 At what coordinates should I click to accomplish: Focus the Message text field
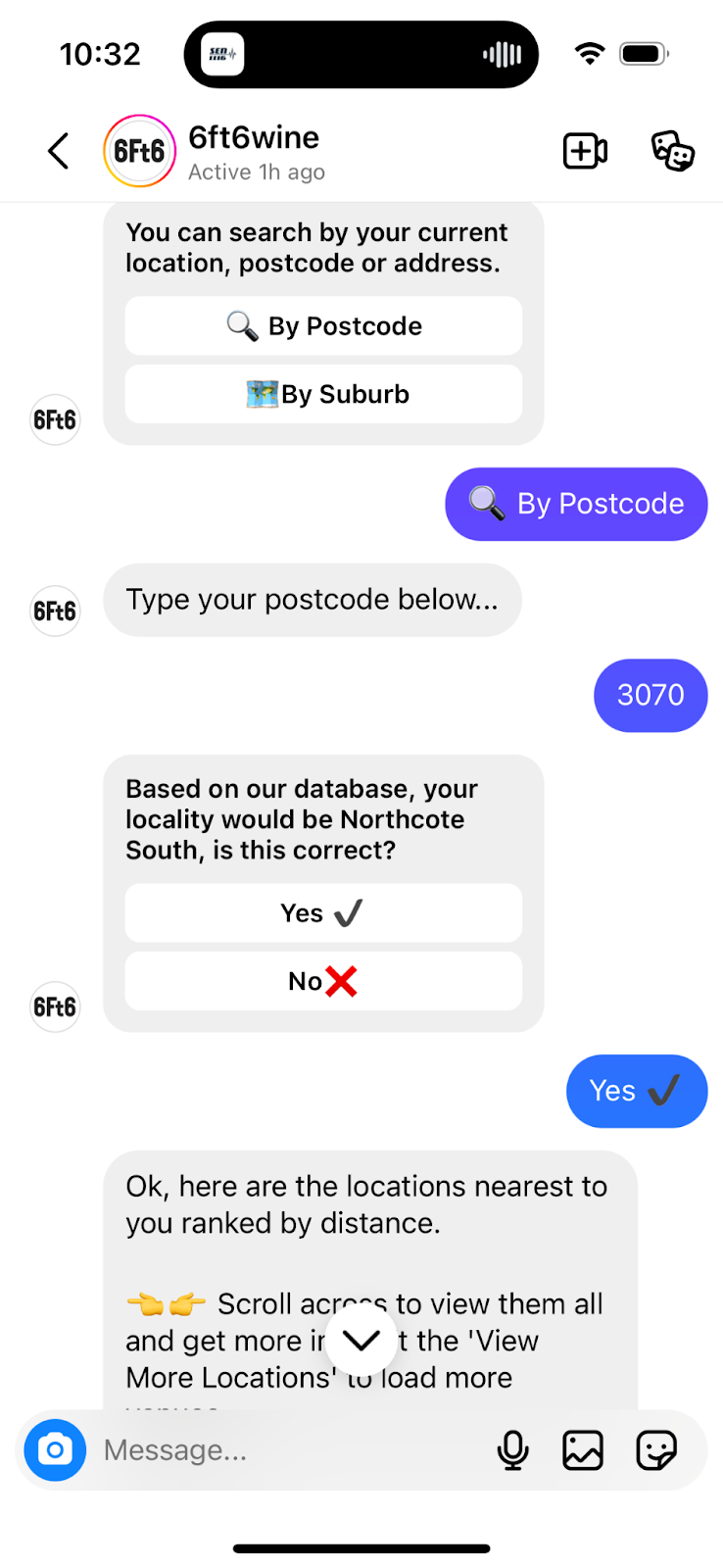(284, 1449)
